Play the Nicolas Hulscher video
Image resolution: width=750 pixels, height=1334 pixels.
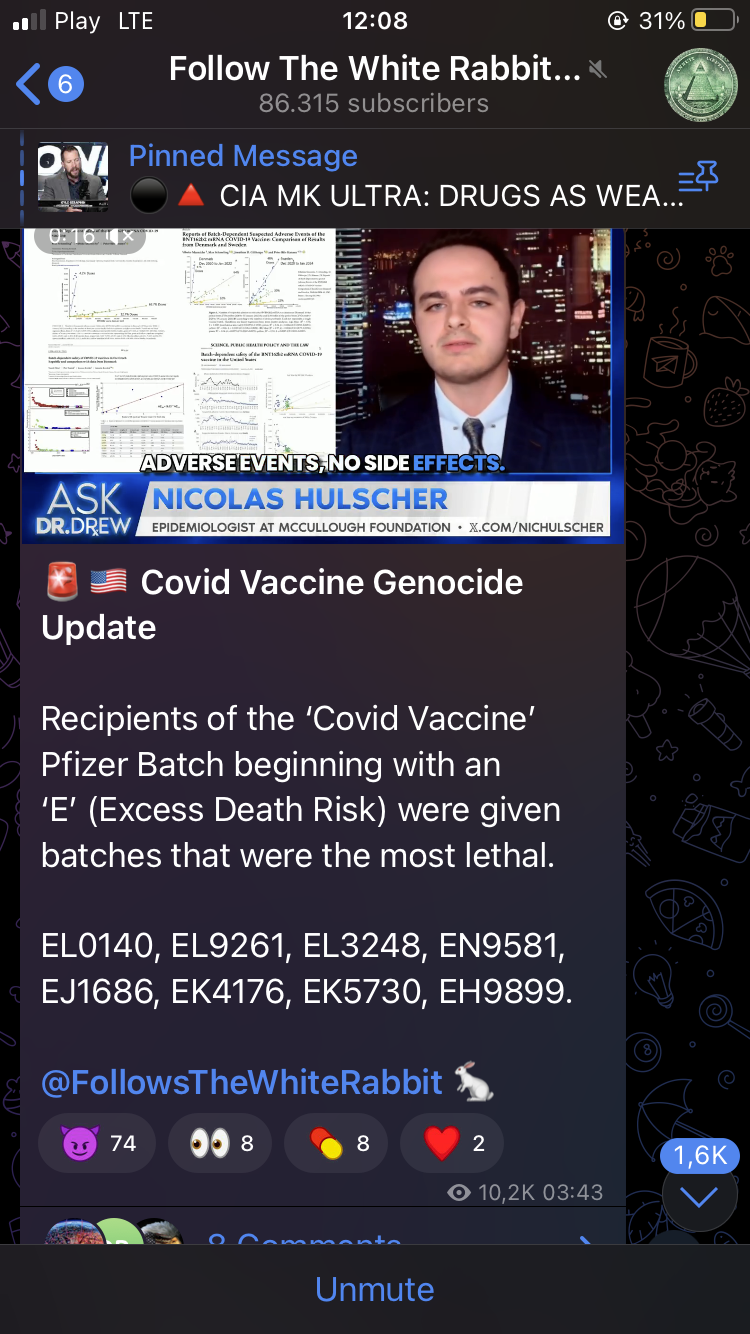tap(323, 386)
